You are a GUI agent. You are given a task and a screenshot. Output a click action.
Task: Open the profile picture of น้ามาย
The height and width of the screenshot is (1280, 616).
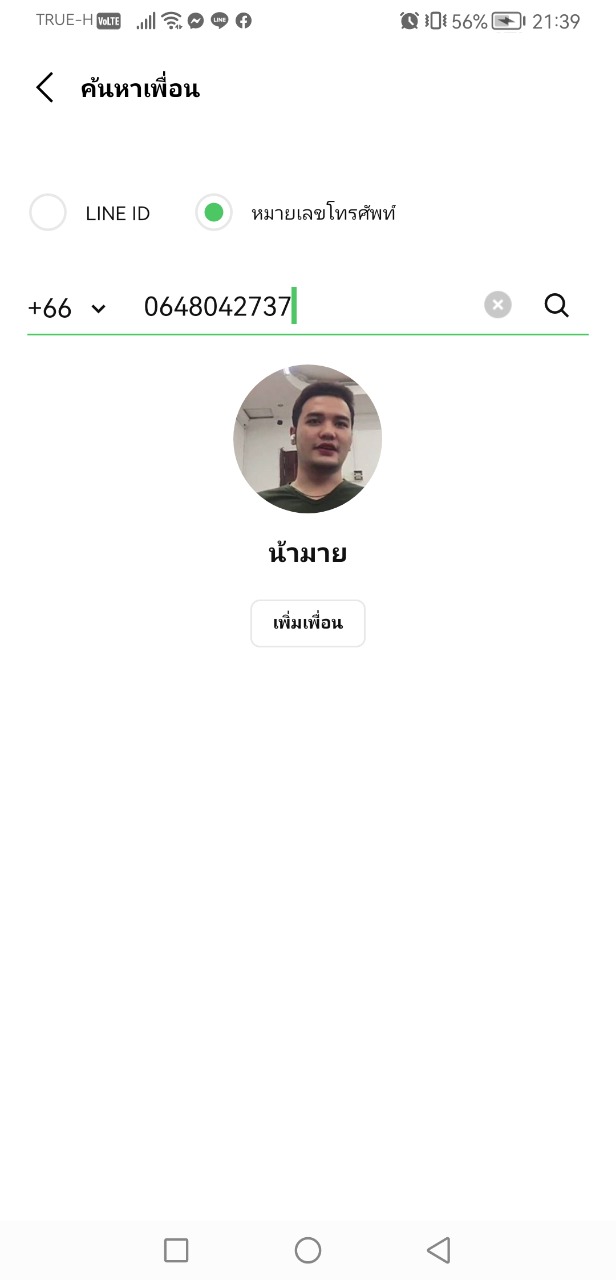pos(308,439)
